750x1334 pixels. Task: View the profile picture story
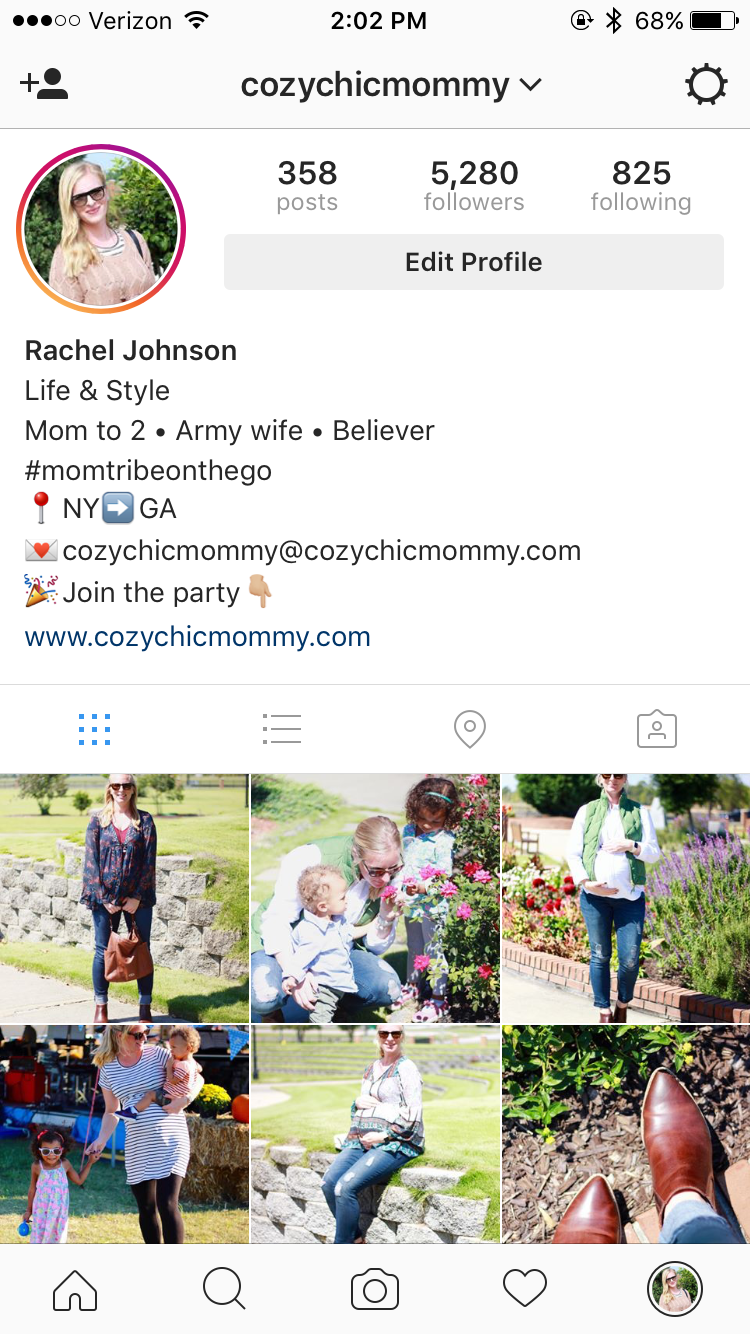point(101,229)
